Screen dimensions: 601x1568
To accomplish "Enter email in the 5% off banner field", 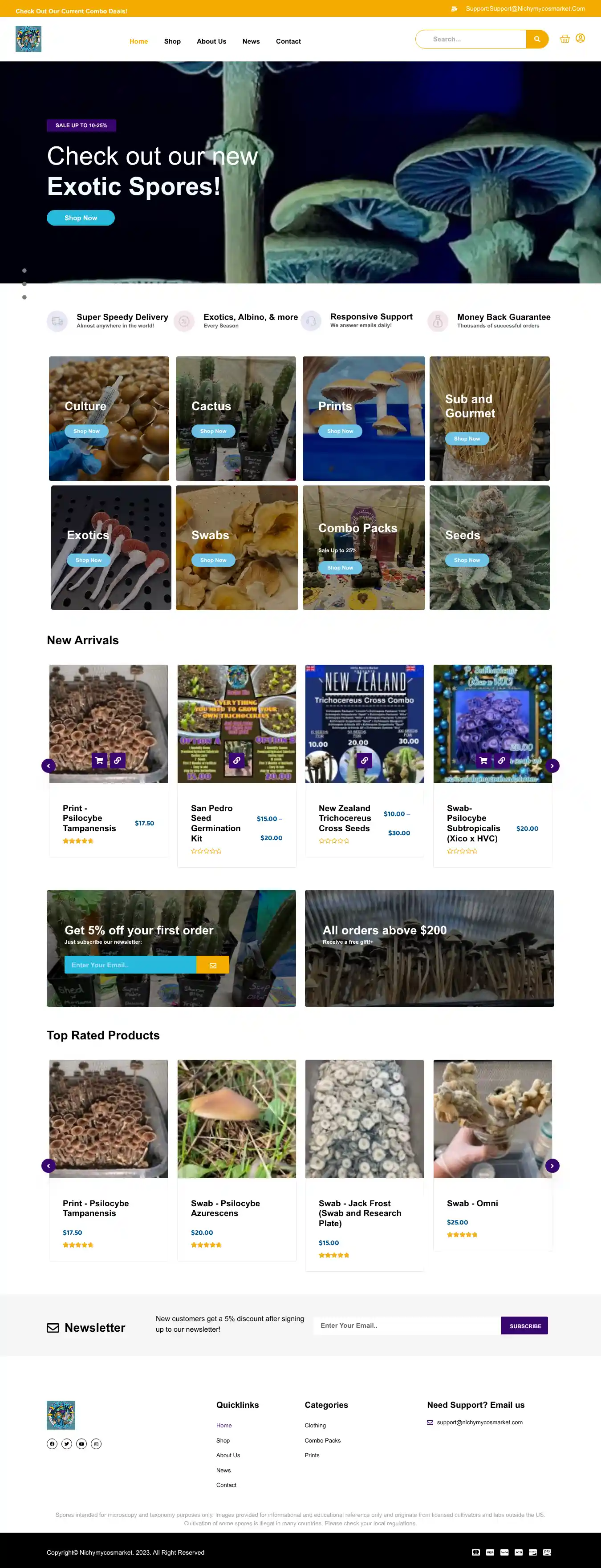I will (130, 965).
